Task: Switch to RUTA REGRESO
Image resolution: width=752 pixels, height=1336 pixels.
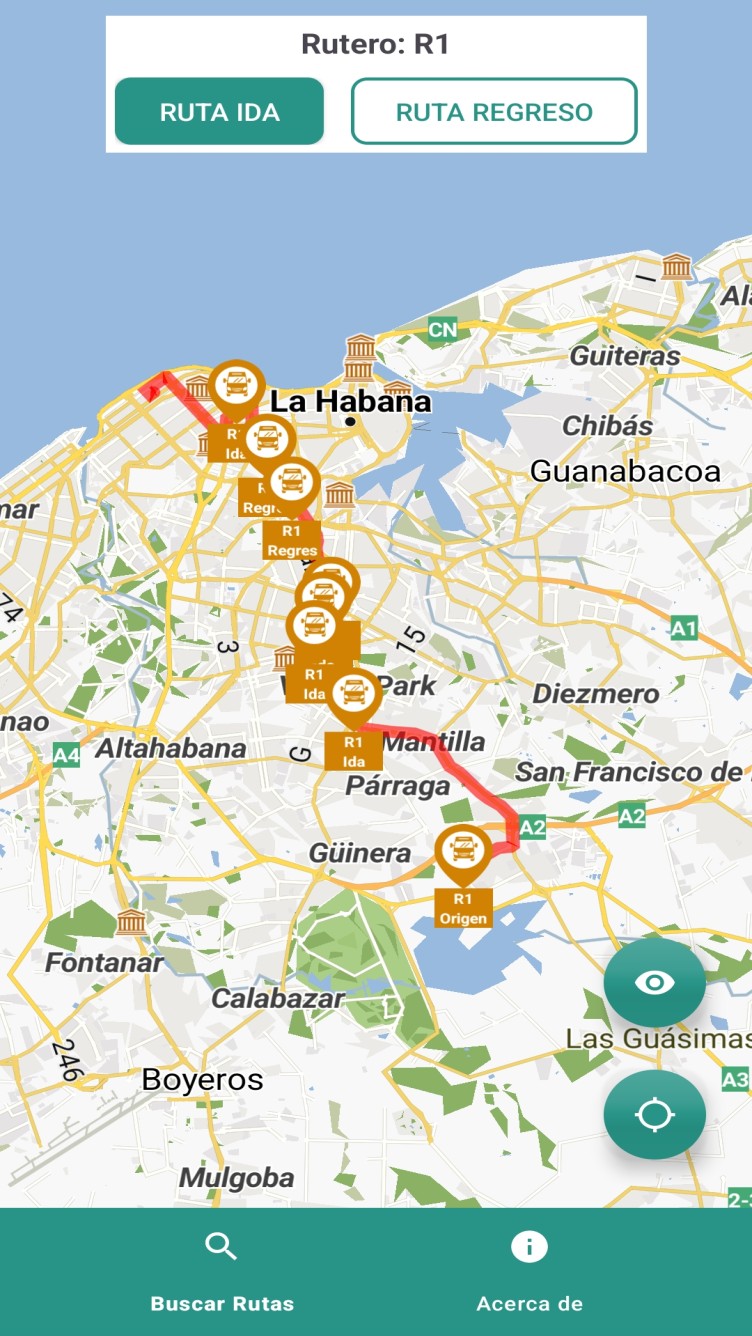Action: pos(494,112)
